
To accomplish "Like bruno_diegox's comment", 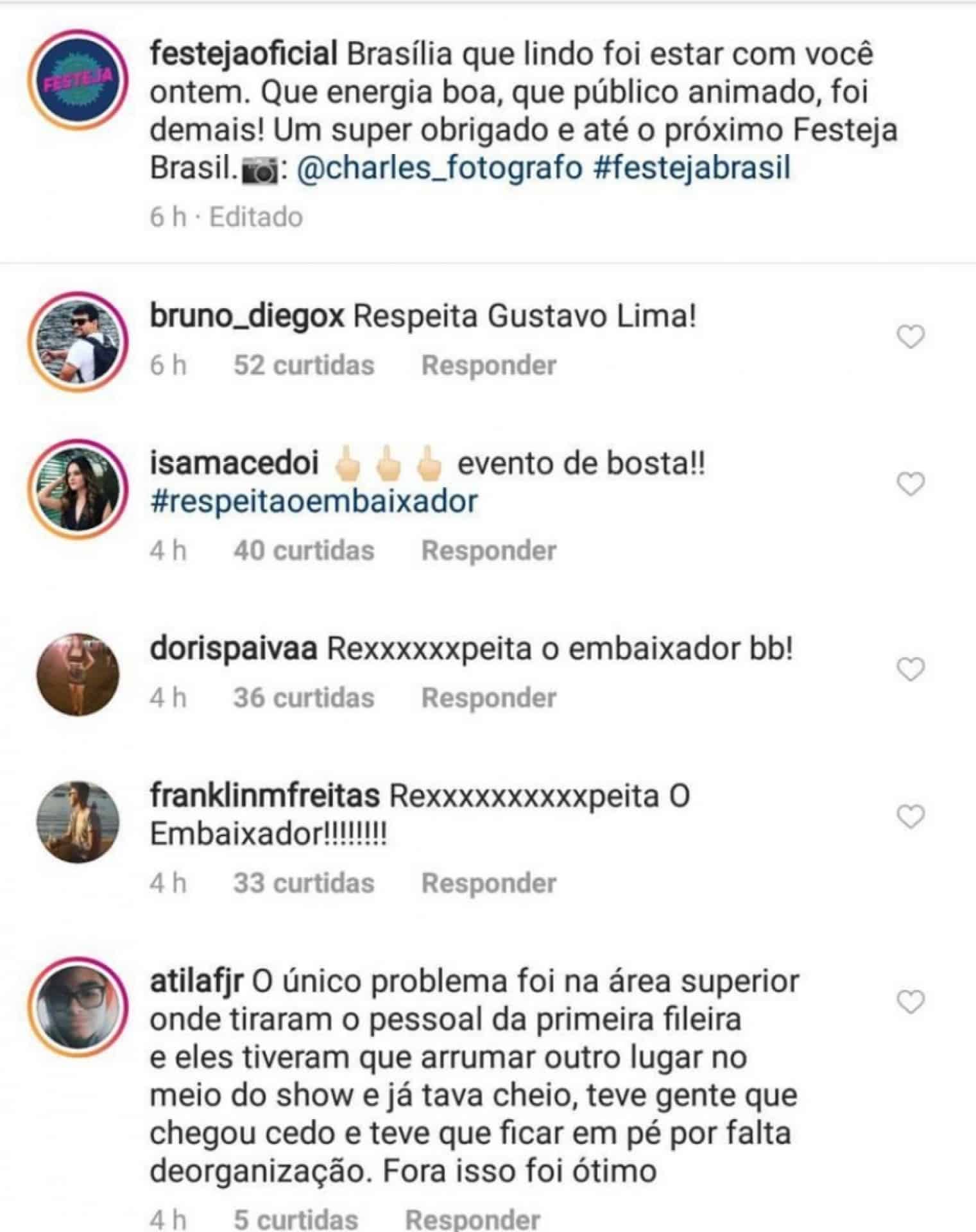I will tap(909, 337).
